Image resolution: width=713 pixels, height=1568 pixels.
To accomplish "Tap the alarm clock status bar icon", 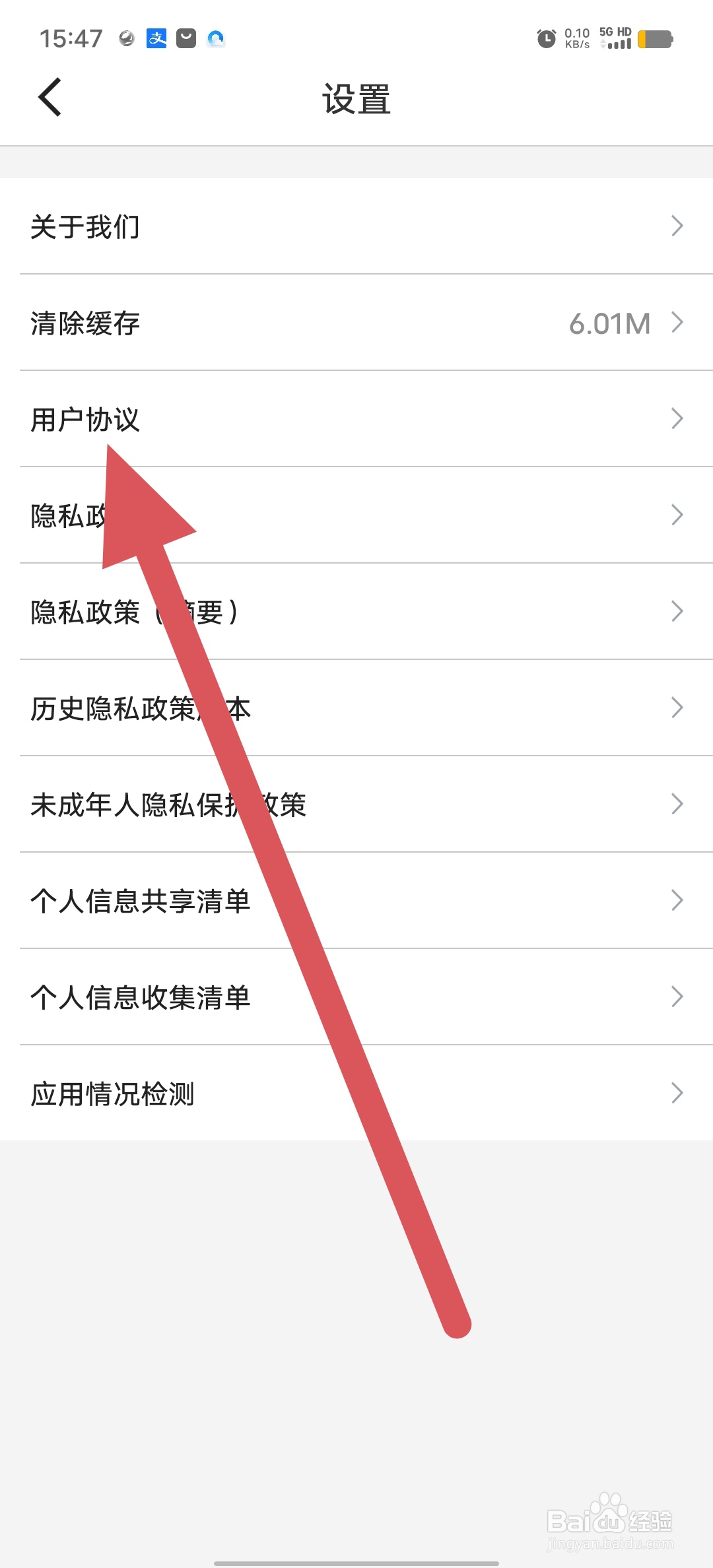I will pos(546,38).
